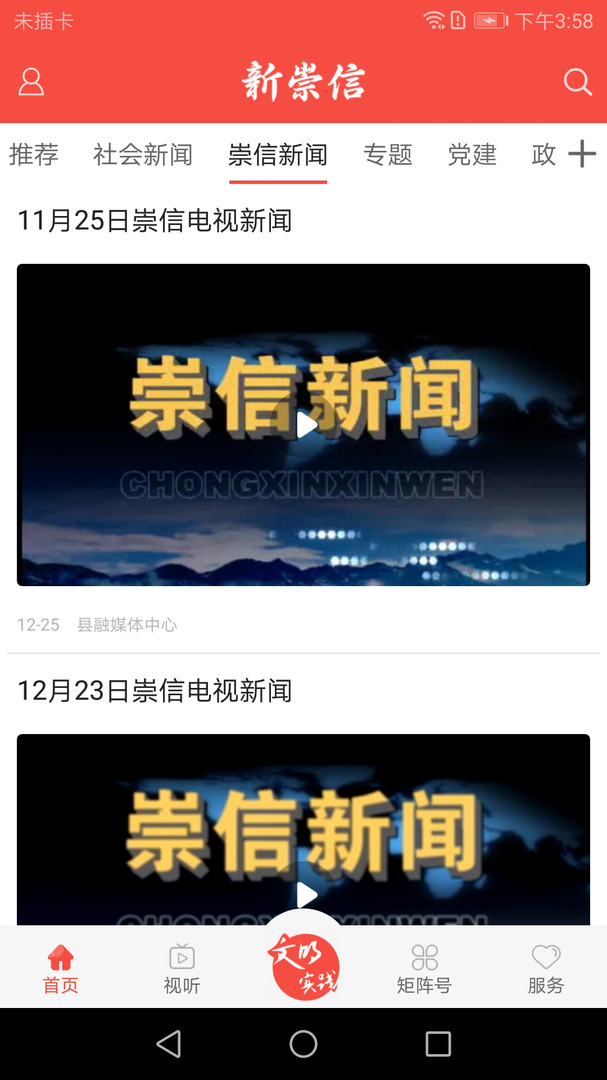Switch to the 视听 bottom tab
Screen dimensions: 607x1080
[182, 968]
